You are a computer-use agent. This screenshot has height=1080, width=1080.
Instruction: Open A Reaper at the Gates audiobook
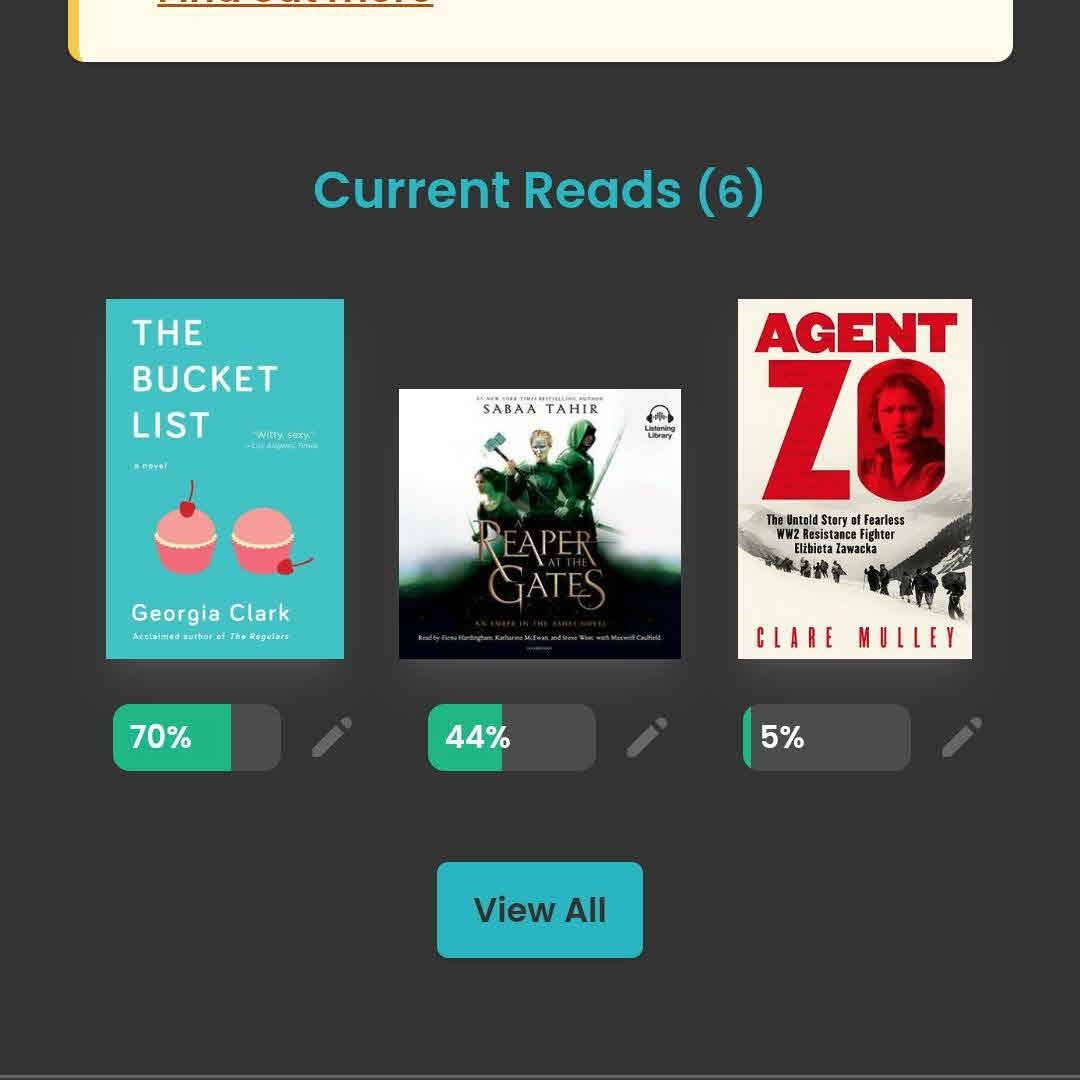coord(540,524)
